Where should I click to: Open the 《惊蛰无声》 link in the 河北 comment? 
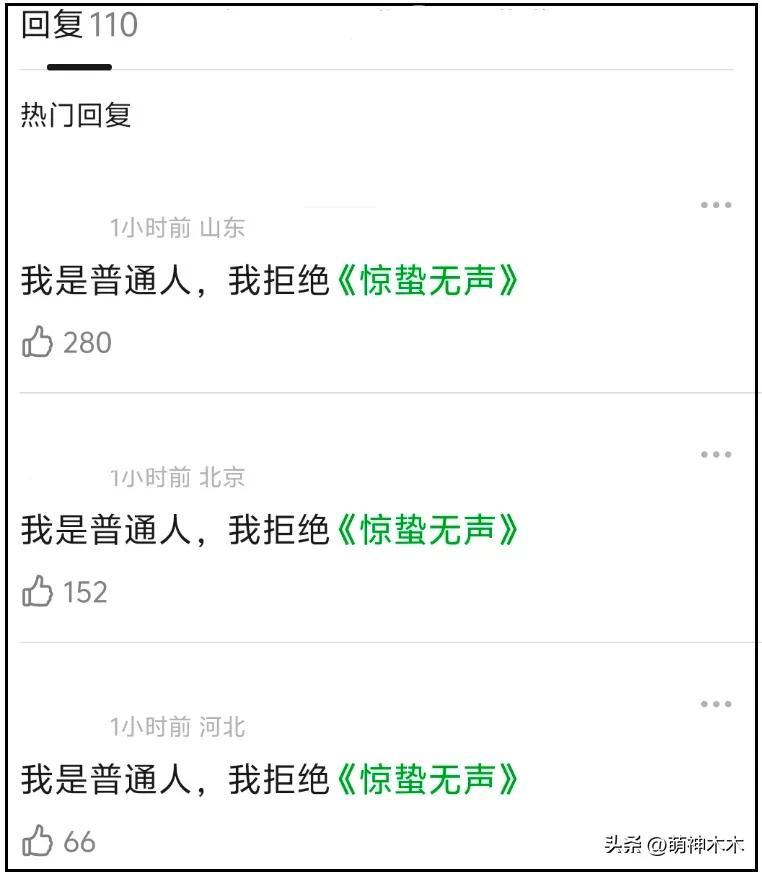pyautogui.click(x=427, y=780)
